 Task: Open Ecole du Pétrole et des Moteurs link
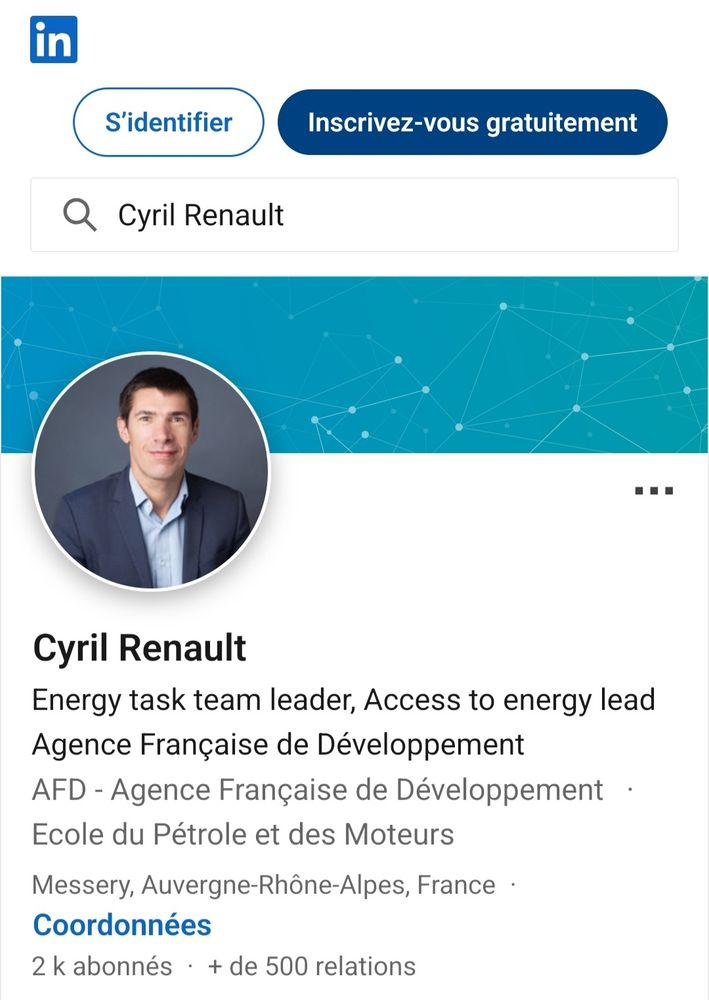coord(243,834)
